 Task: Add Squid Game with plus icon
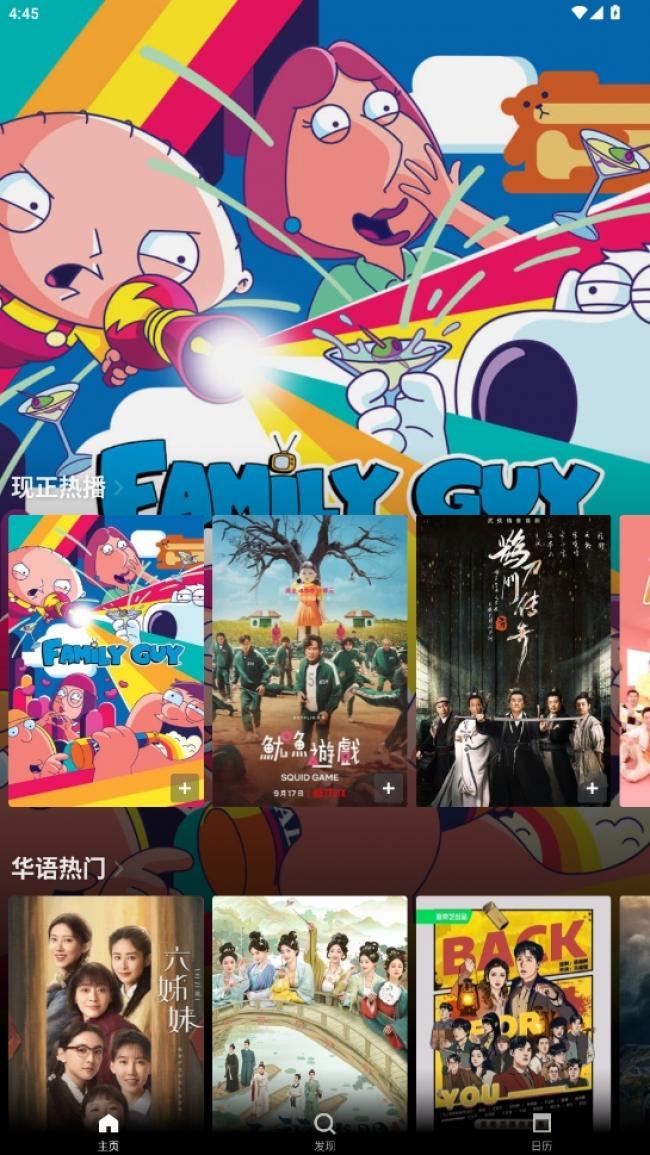tap(388, 788)
